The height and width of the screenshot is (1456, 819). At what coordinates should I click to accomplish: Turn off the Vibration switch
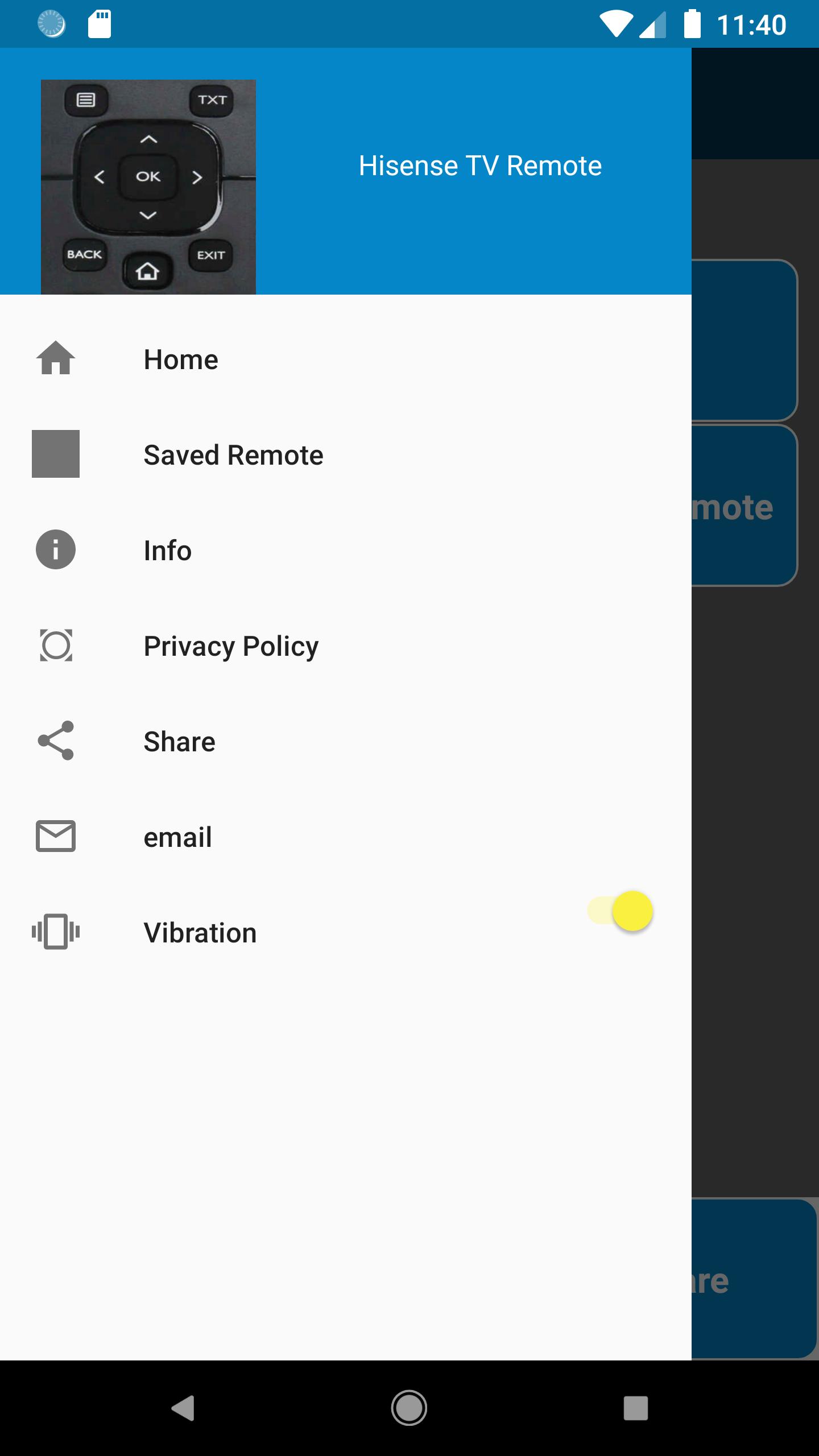[621, 911]
